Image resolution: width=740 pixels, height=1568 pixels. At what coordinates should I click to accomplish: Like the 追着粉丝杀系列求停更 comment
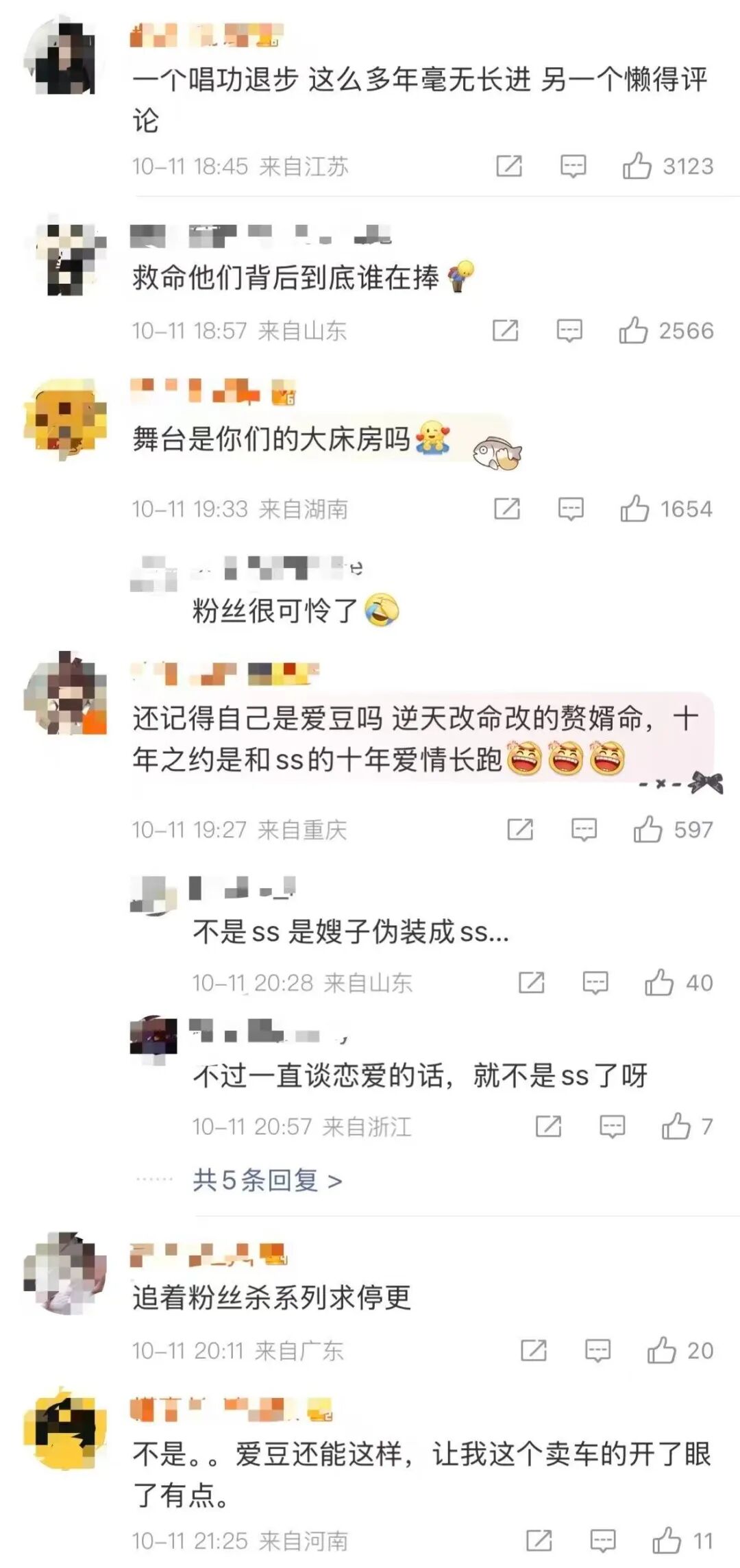661,1350
